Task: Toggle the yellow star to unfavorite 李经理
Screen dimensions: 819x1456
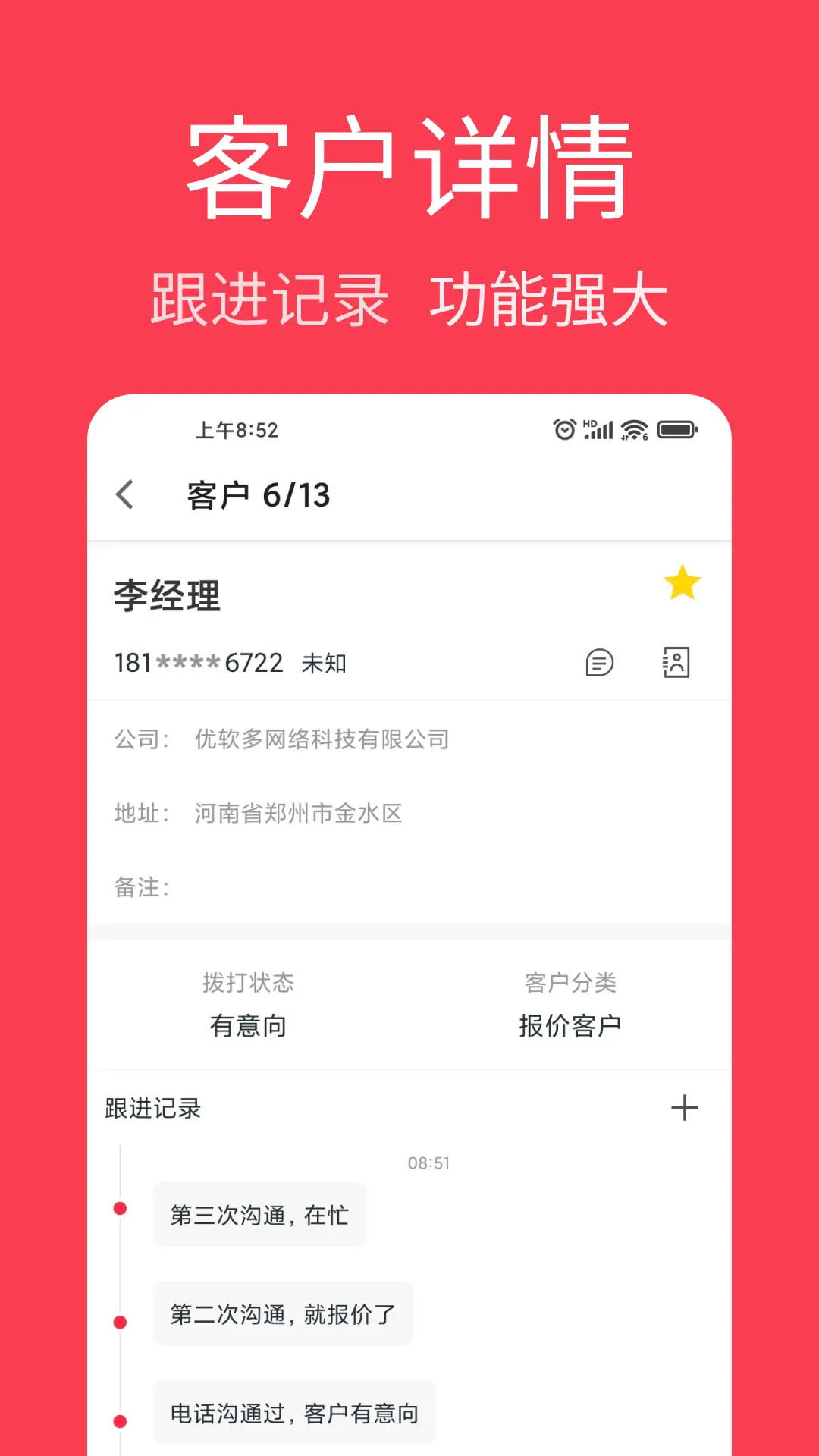Action: tap(682, 582)
